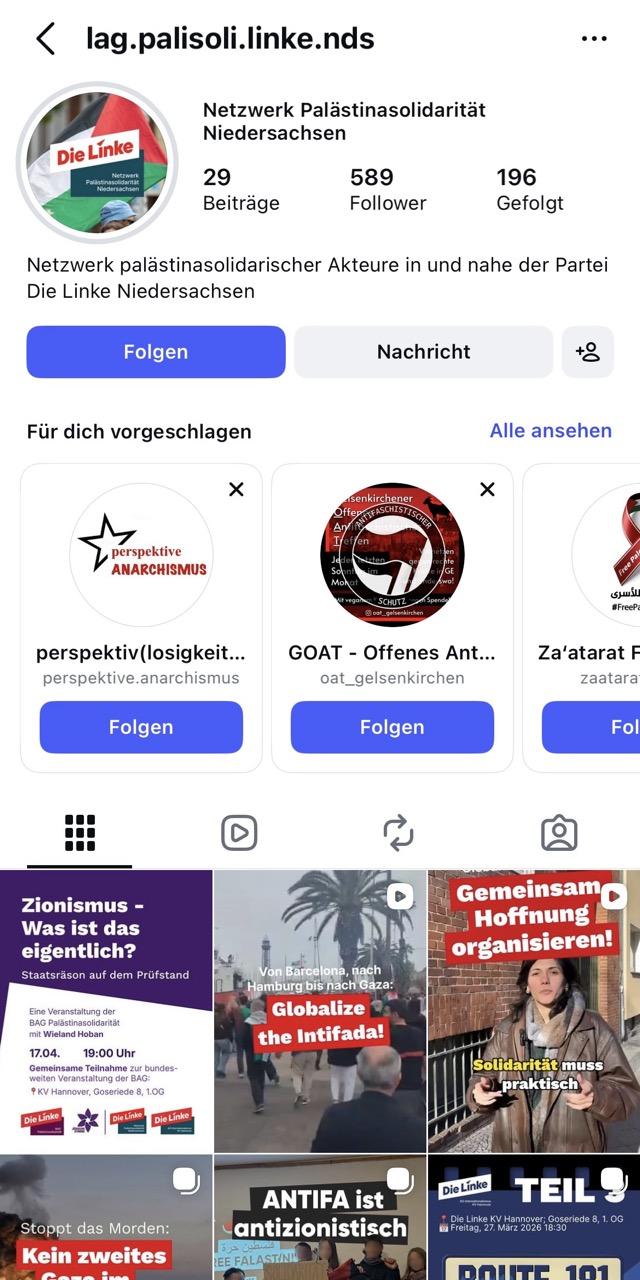Switch to the reposts tab
Viewport: 640px width, 1280px height.
pos(398,833)
